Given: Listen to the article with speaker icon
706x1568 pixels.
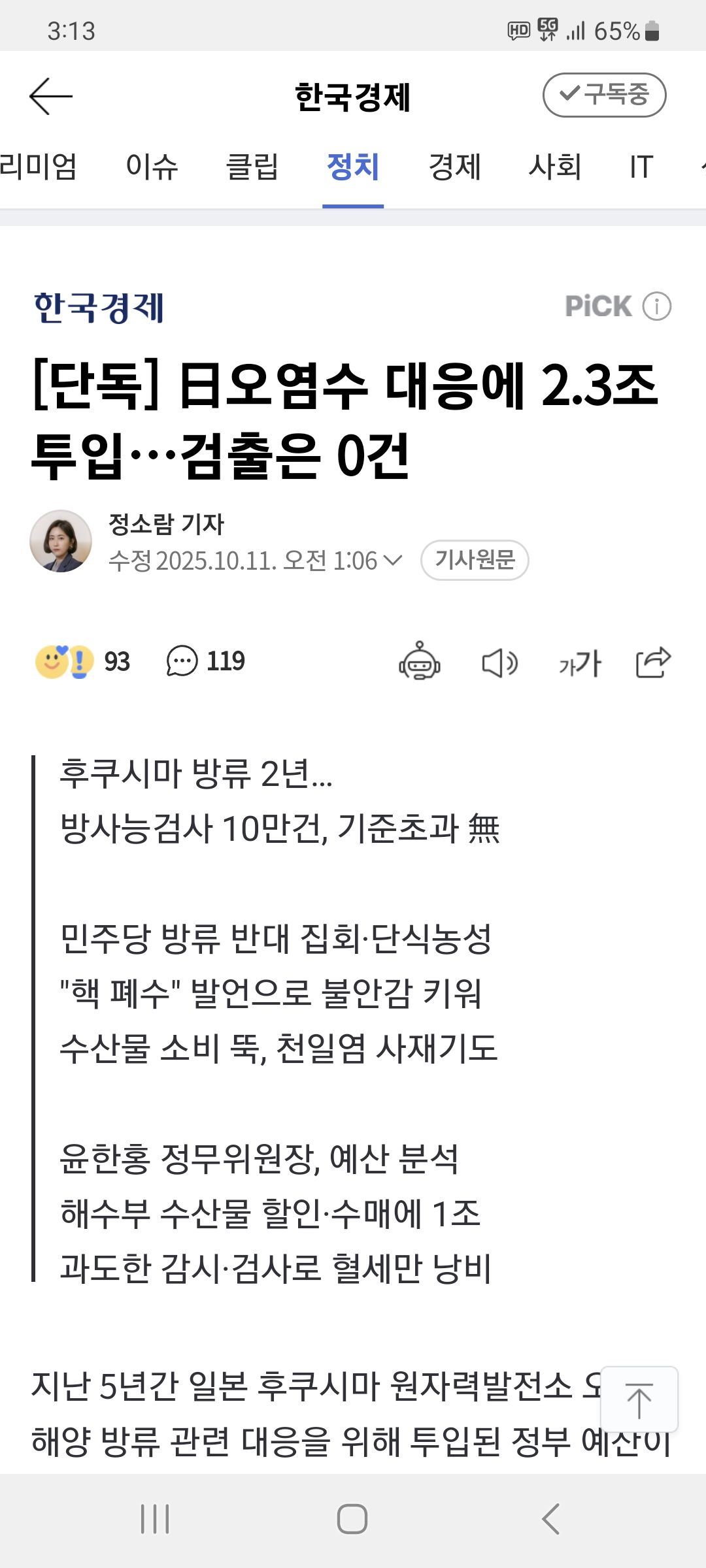Looking at the screenshot, I should click(499, 663).
